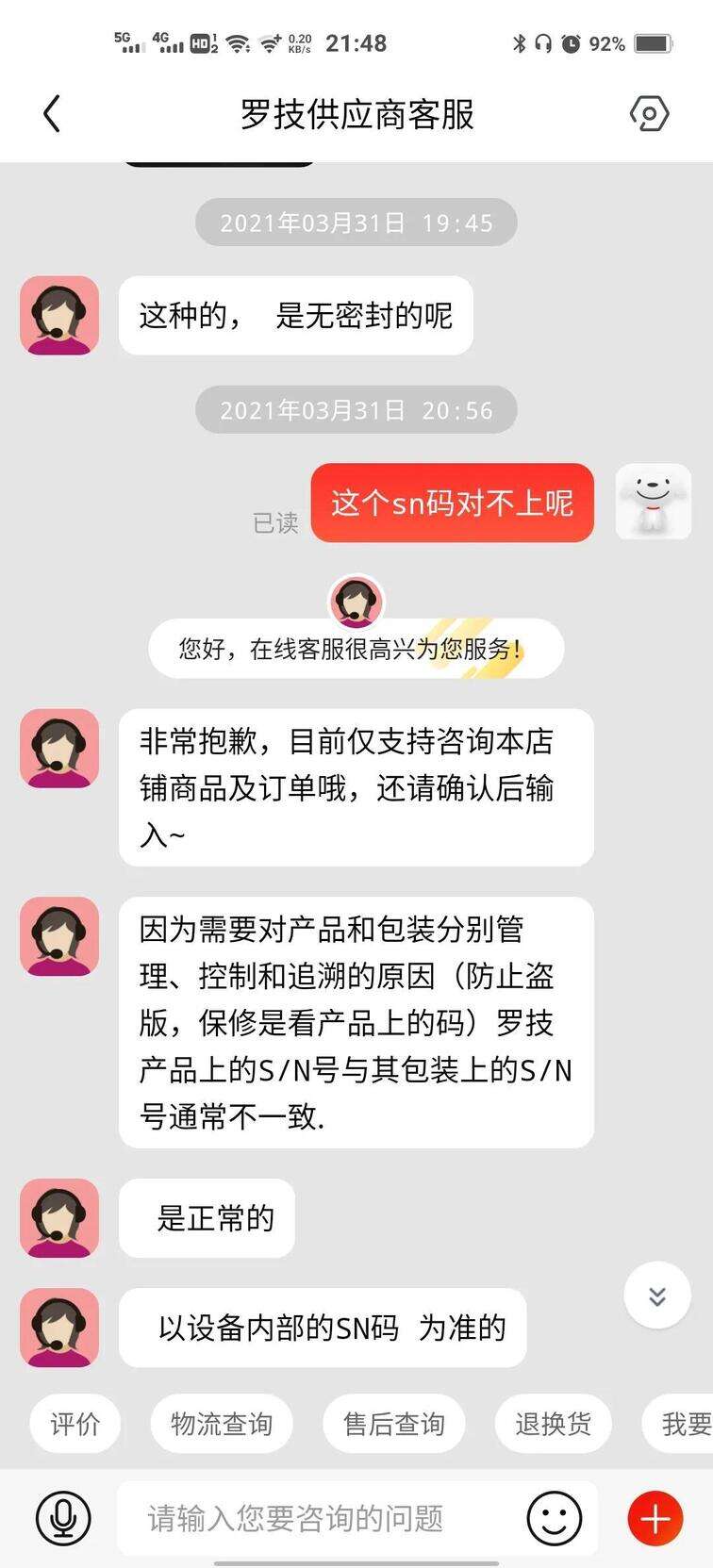Tap the 评价 quick chip
The height and width of the screenshot is (1568, 713).
pyautogui.click(x=75, y=1423)
